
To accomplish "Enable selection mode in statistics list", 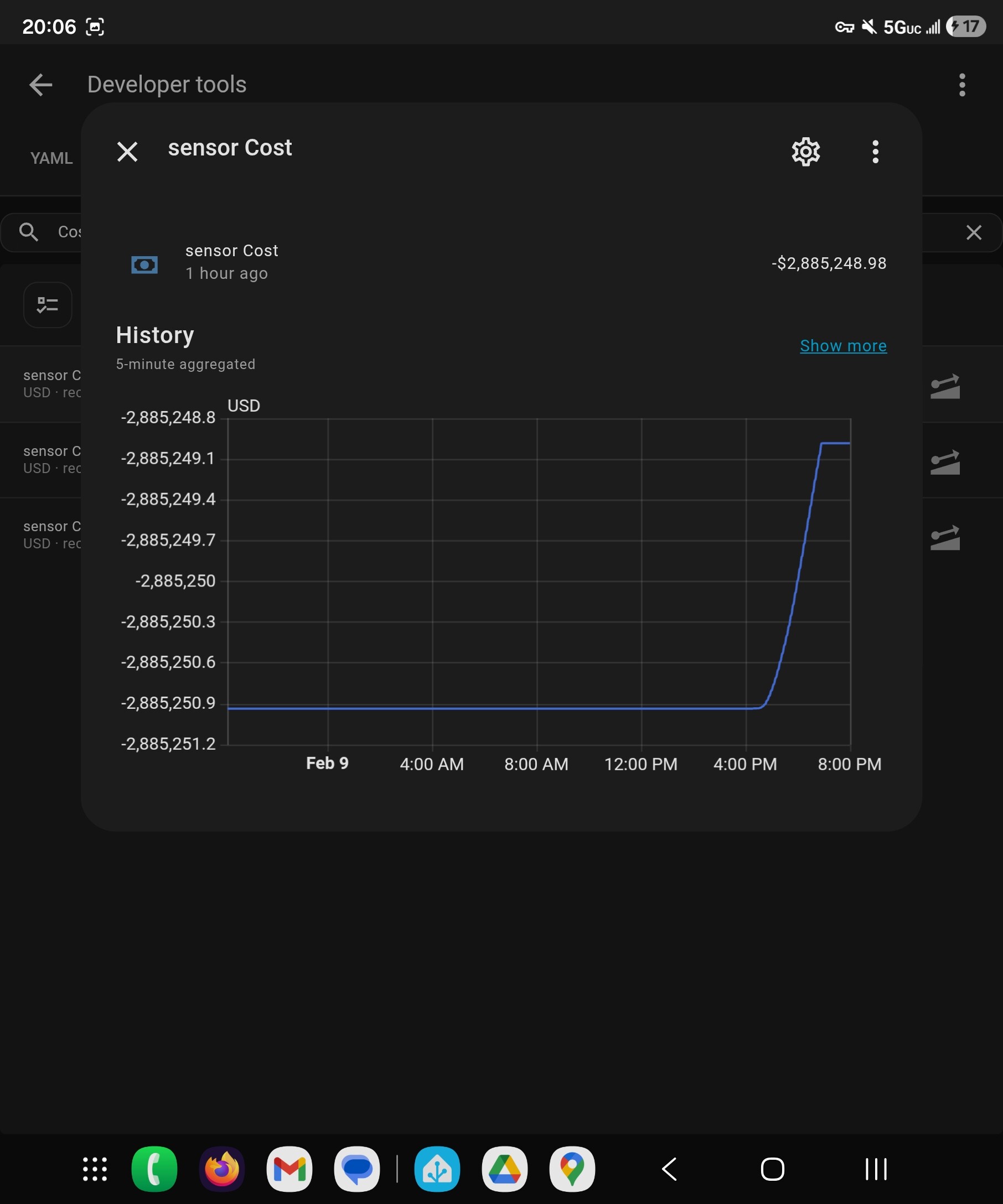I will [48, 305].
